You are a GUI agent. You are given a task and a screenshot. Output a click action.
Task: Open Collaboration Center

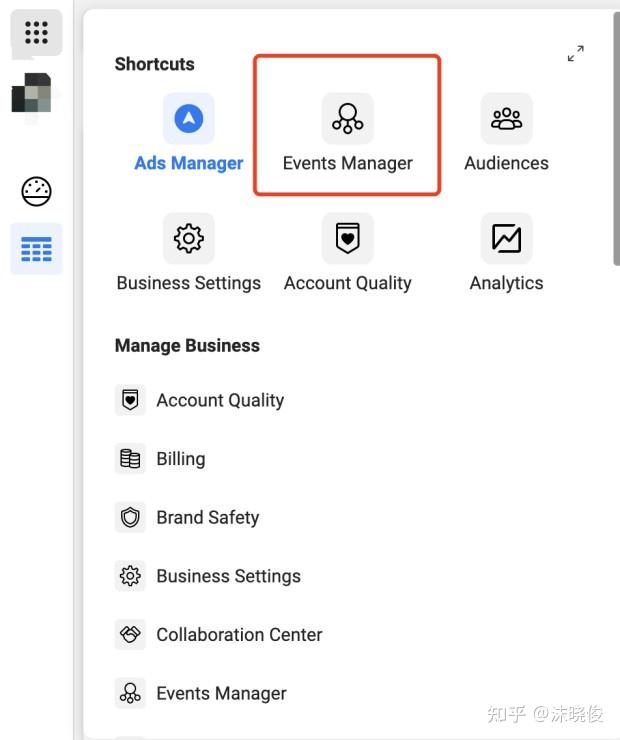coord(239,635)
